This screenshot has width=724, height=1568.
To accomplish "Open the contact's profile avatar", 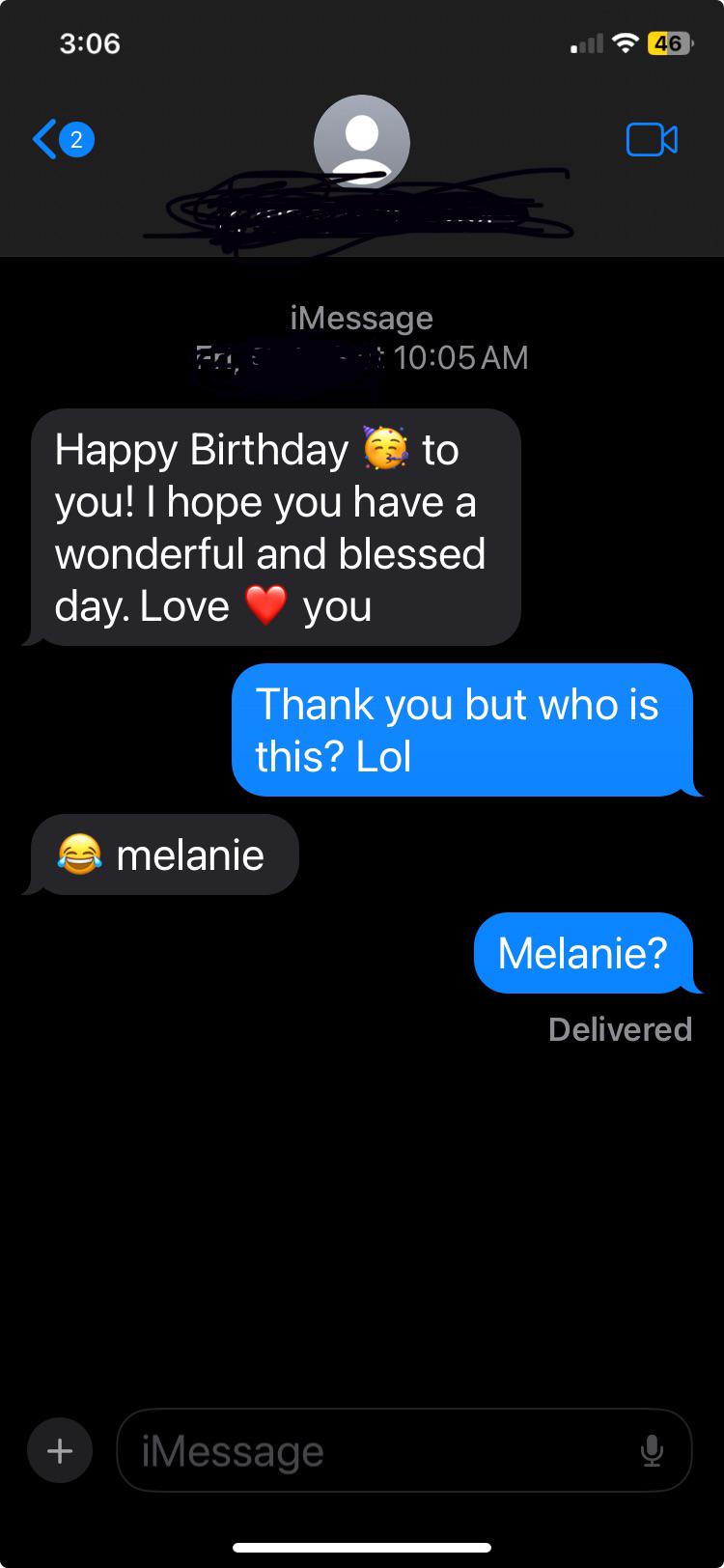I will pos(362,142).
